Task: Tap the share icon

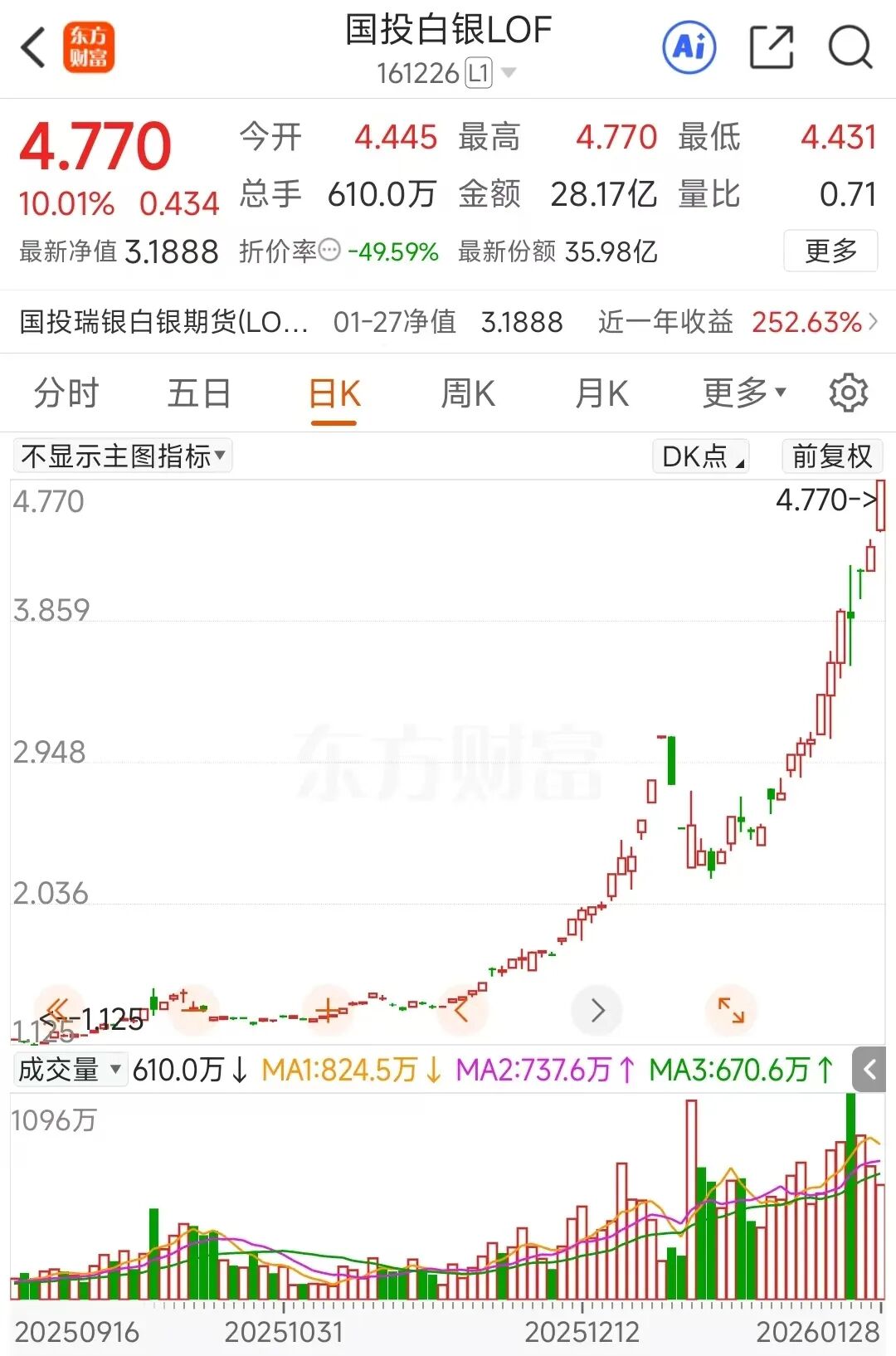Action: (771, 48)
